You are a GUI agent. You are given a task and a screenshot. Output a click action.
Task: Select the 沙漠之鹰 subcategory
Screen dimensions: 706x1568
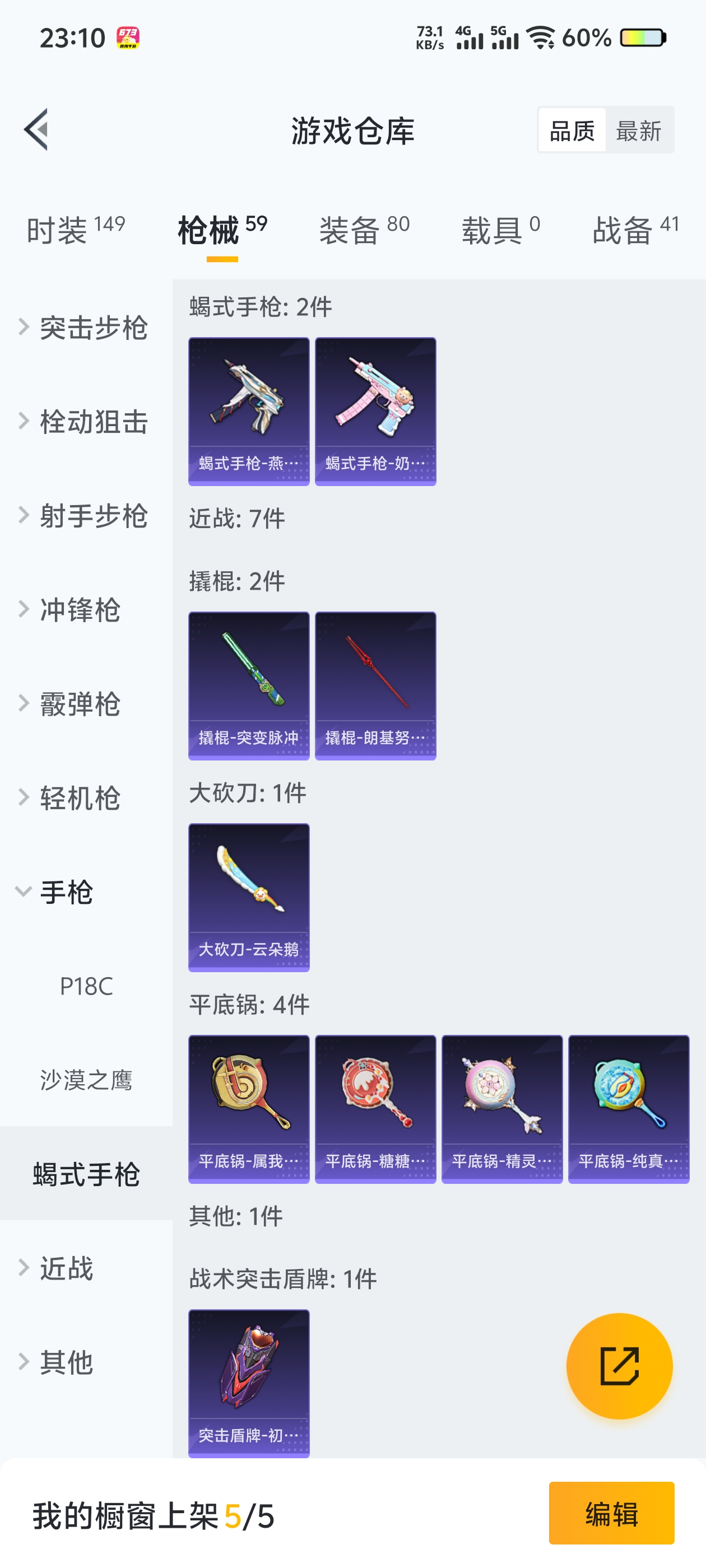(x=86, y=1080)
